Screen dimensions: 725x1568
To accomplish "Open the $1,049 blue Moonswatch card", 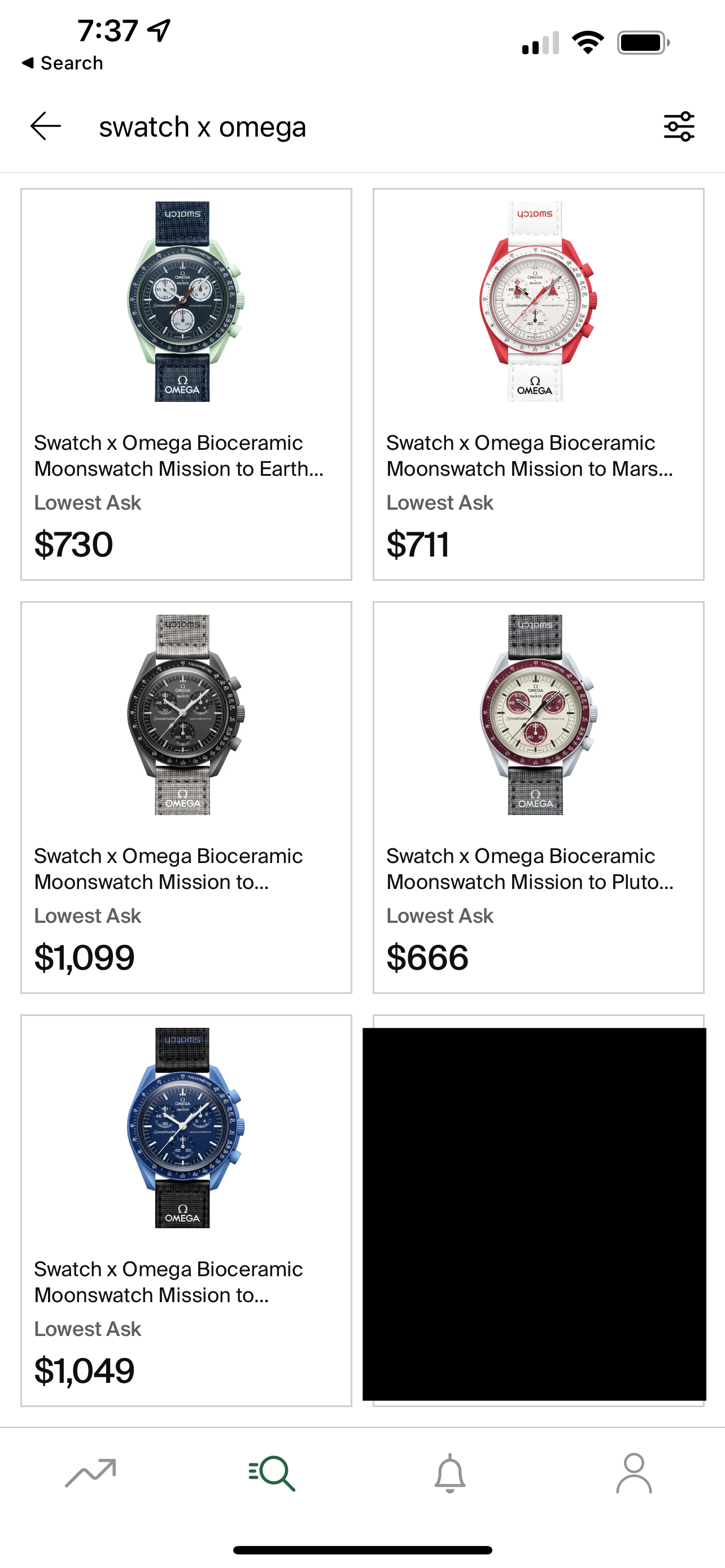I will pos(186,1210).
